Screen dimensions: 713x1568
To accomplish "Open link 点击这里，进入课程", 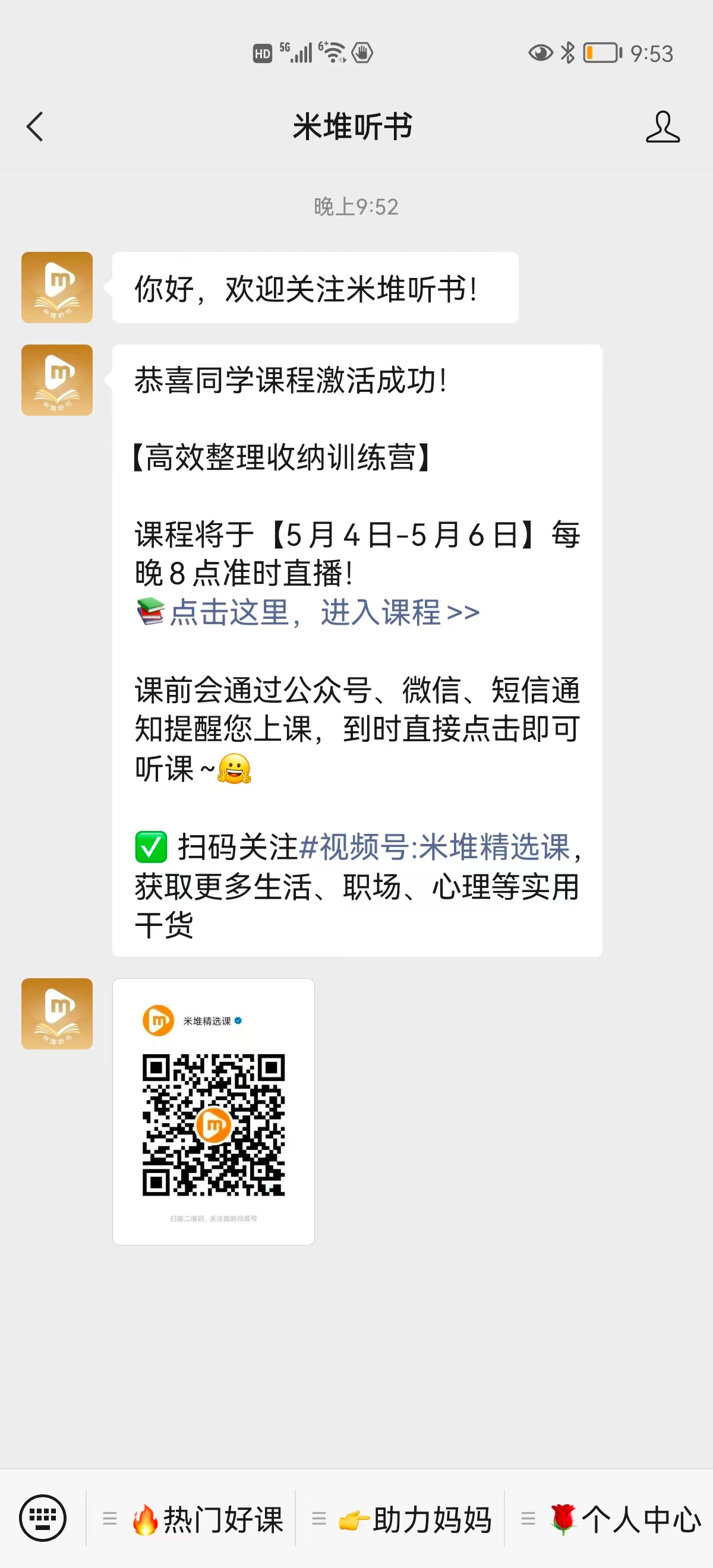I will tap(323, 612).
